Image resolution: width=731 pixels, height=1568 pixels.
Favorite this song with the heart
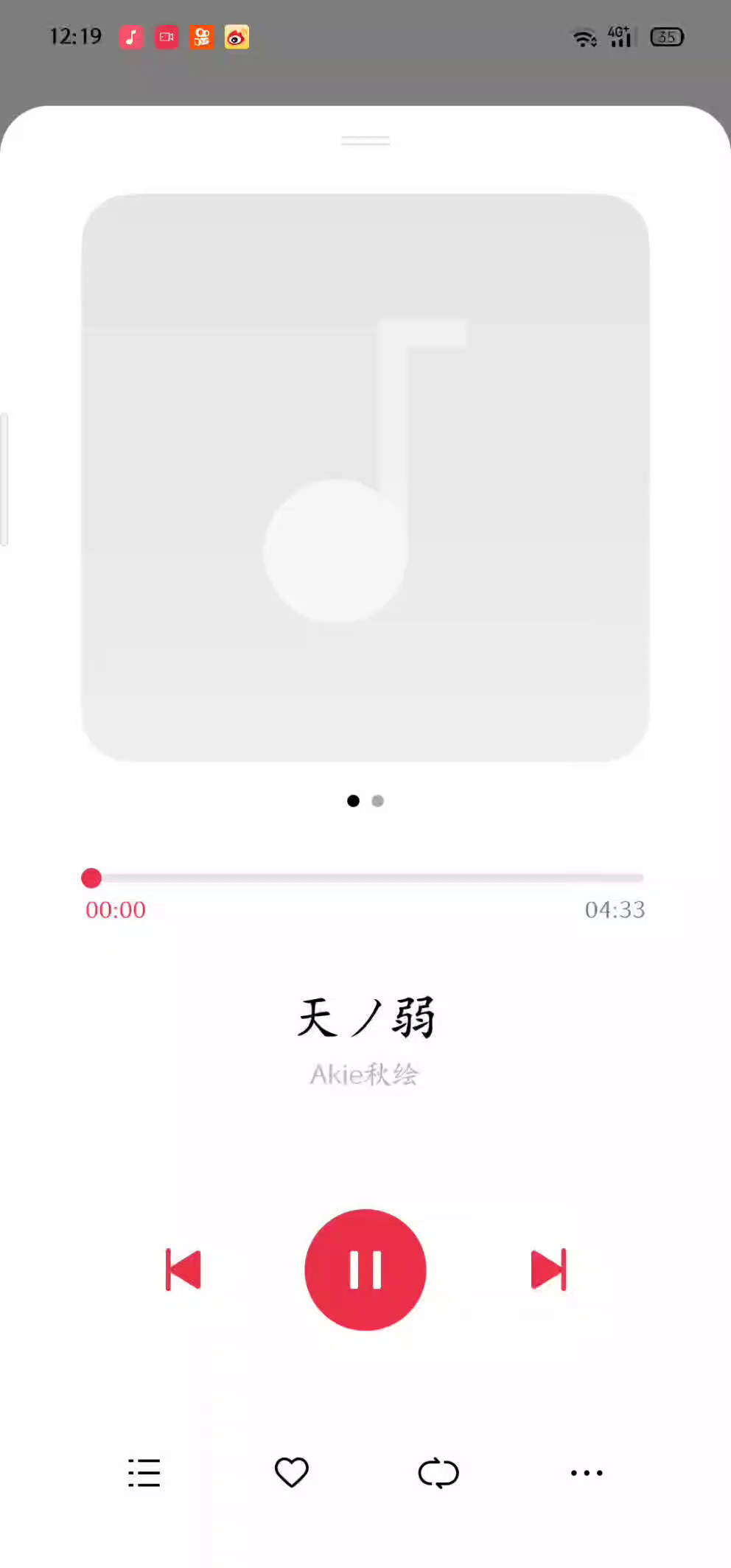pos(292,1472)
